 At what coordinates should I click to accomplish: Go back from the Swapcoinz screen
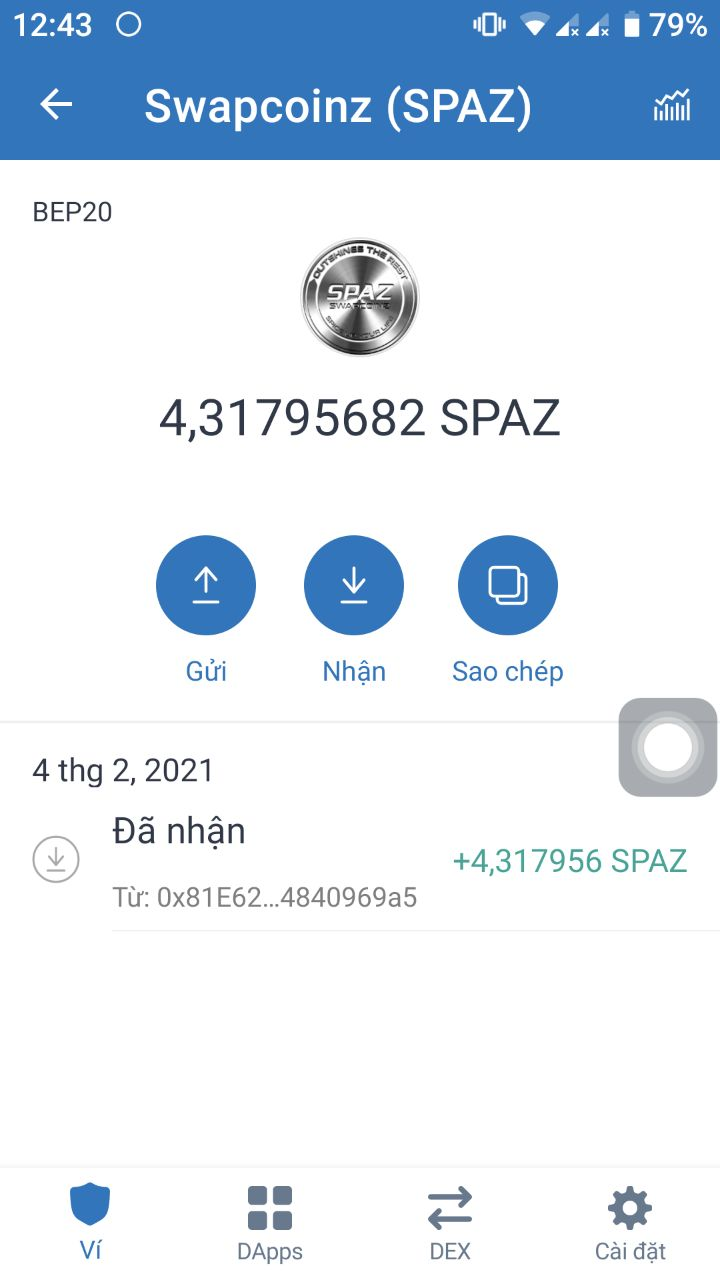pos(56,105)
